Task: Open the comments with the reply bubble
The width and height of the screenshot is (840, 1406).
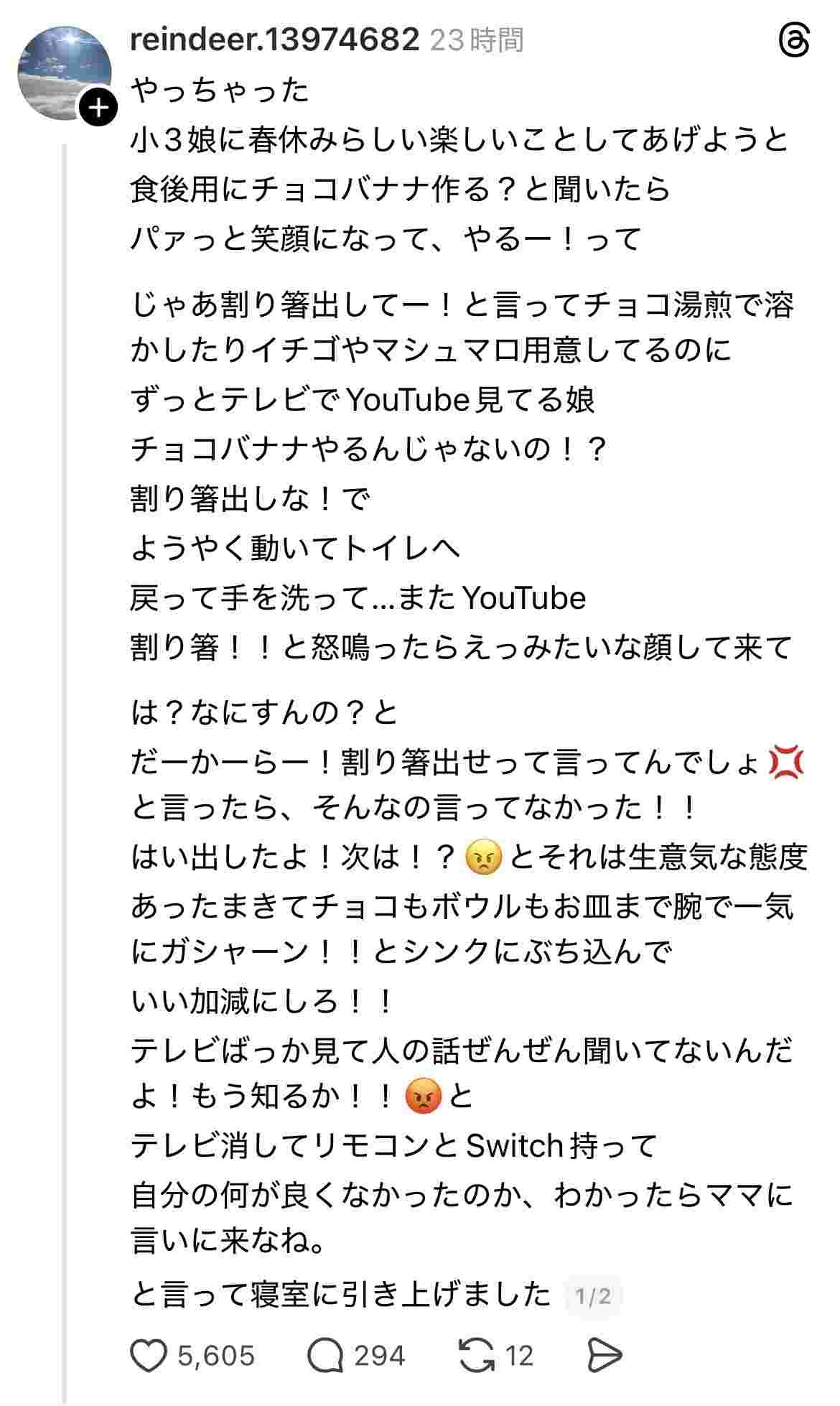Action: tap(325, 1356)
